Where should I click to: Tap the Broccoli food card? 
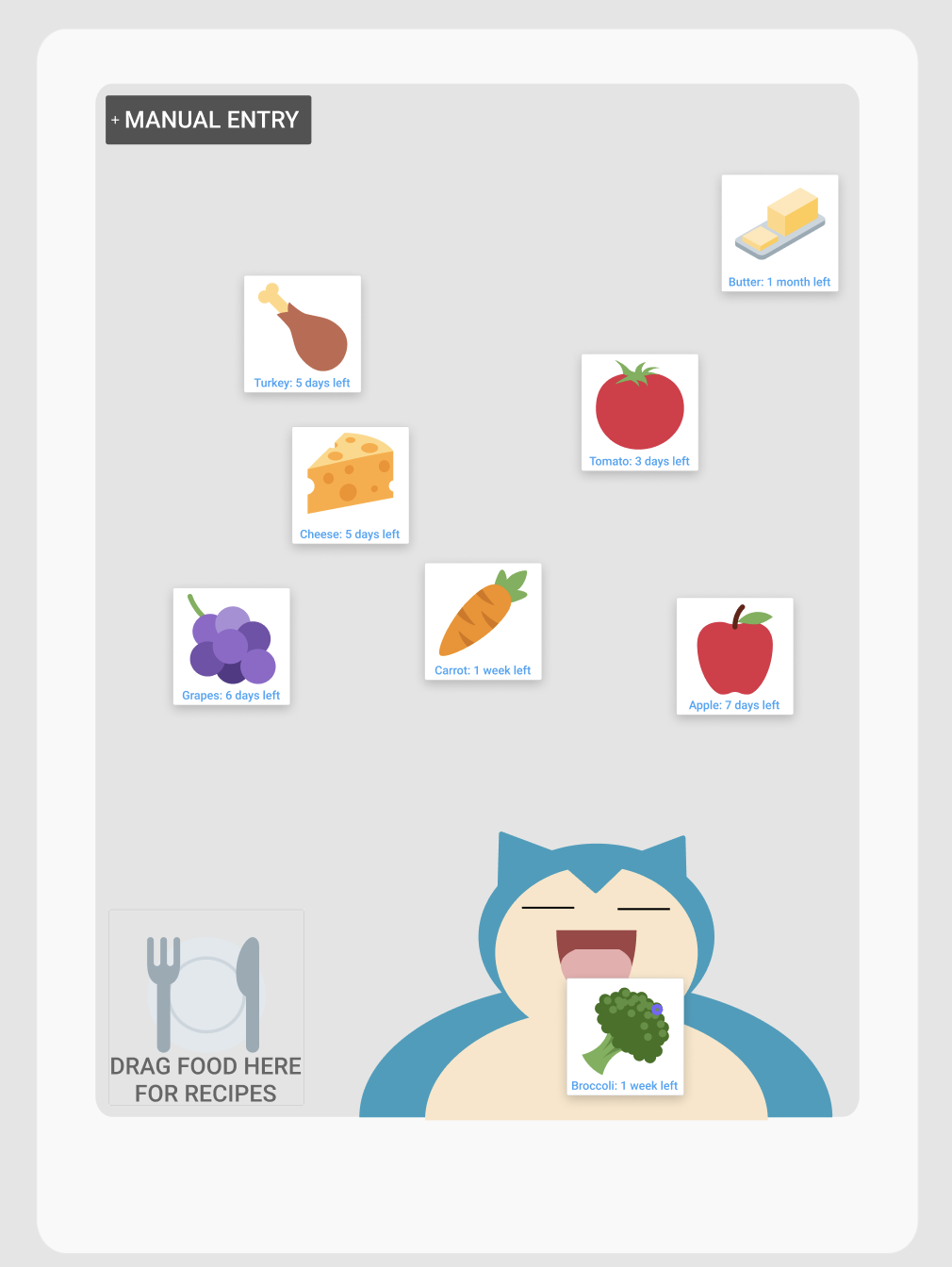click(625, 1036)
